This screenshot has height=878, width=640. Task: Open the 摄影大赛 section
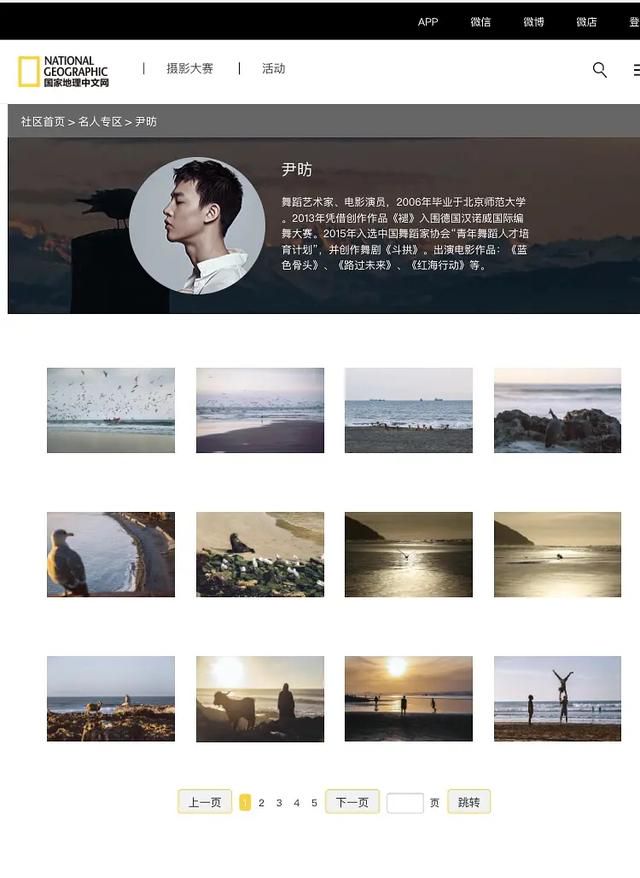point(190,69)
